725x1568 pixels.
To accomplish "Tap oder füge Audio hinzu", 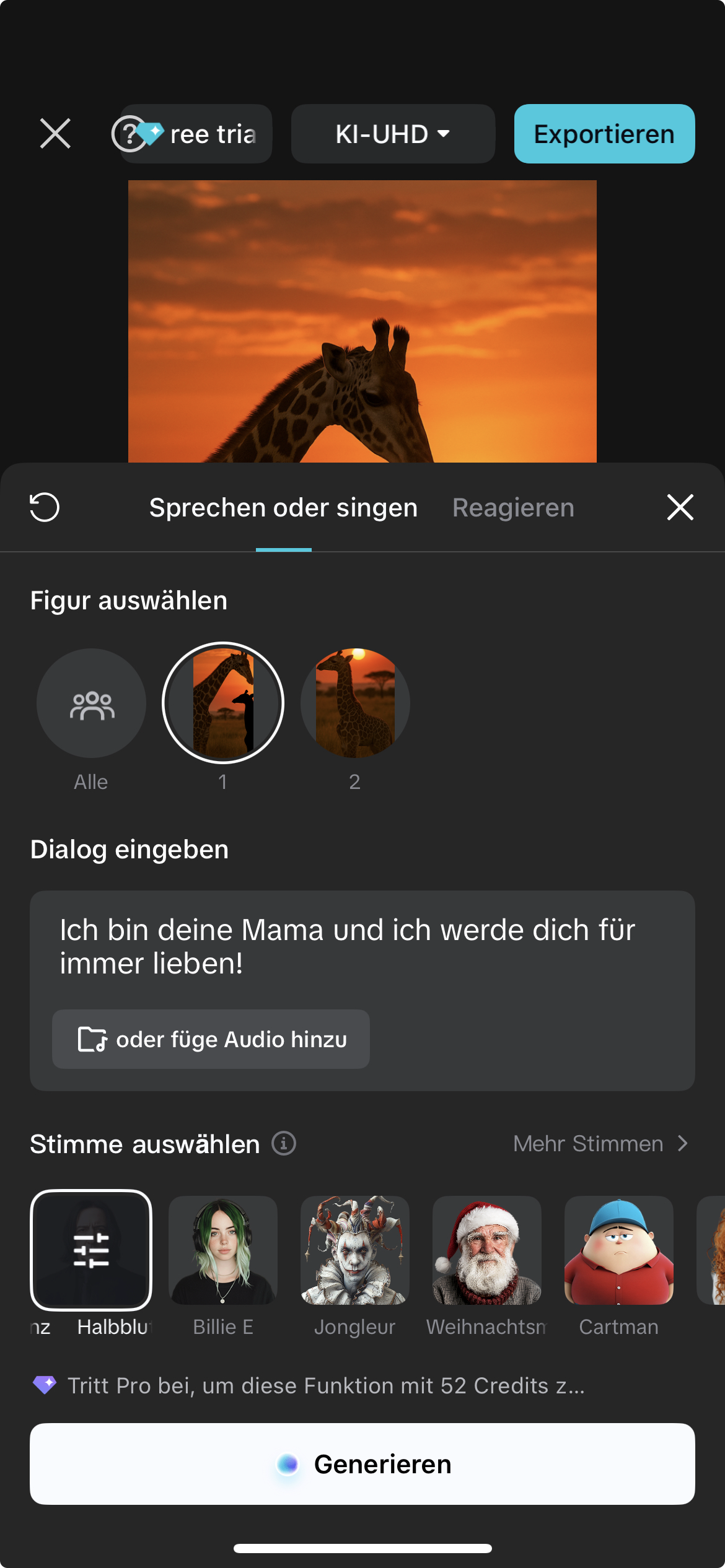I will coord(211,1039).
